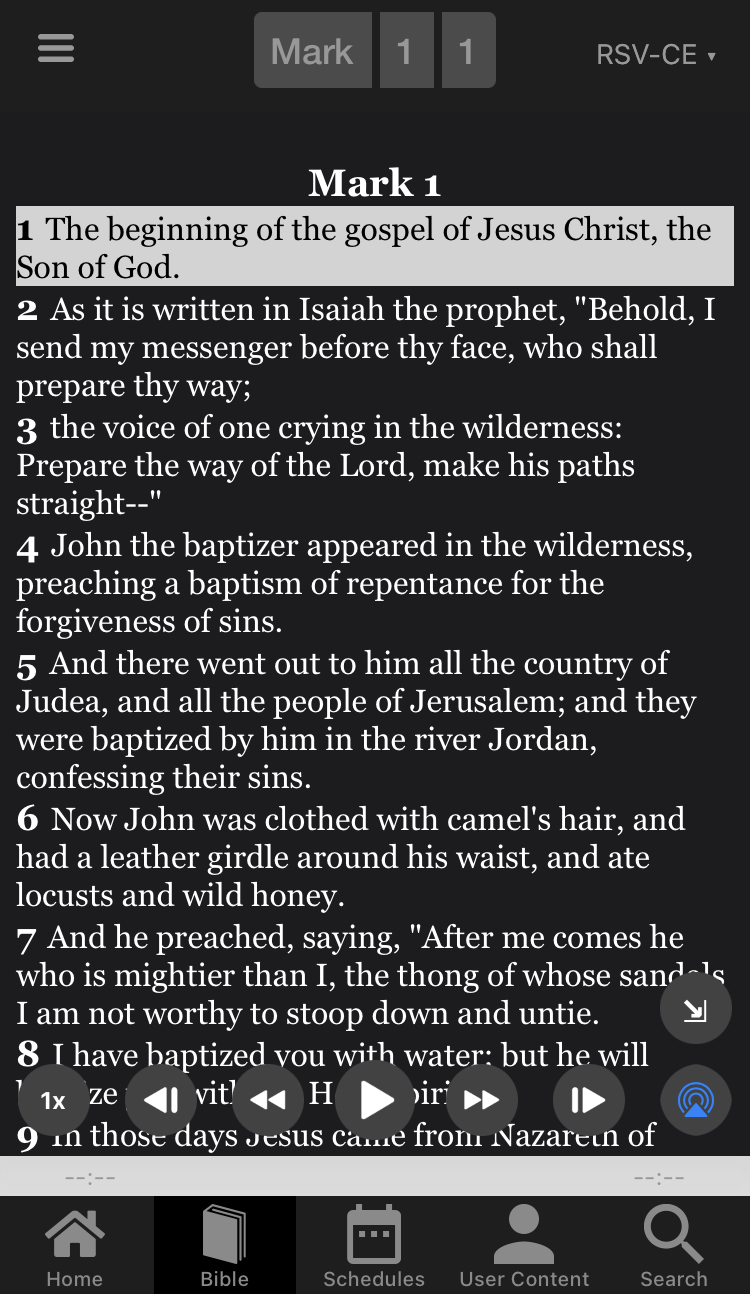Collapse the audio player controls
750x1294 pixels.
coord(695,1010)
